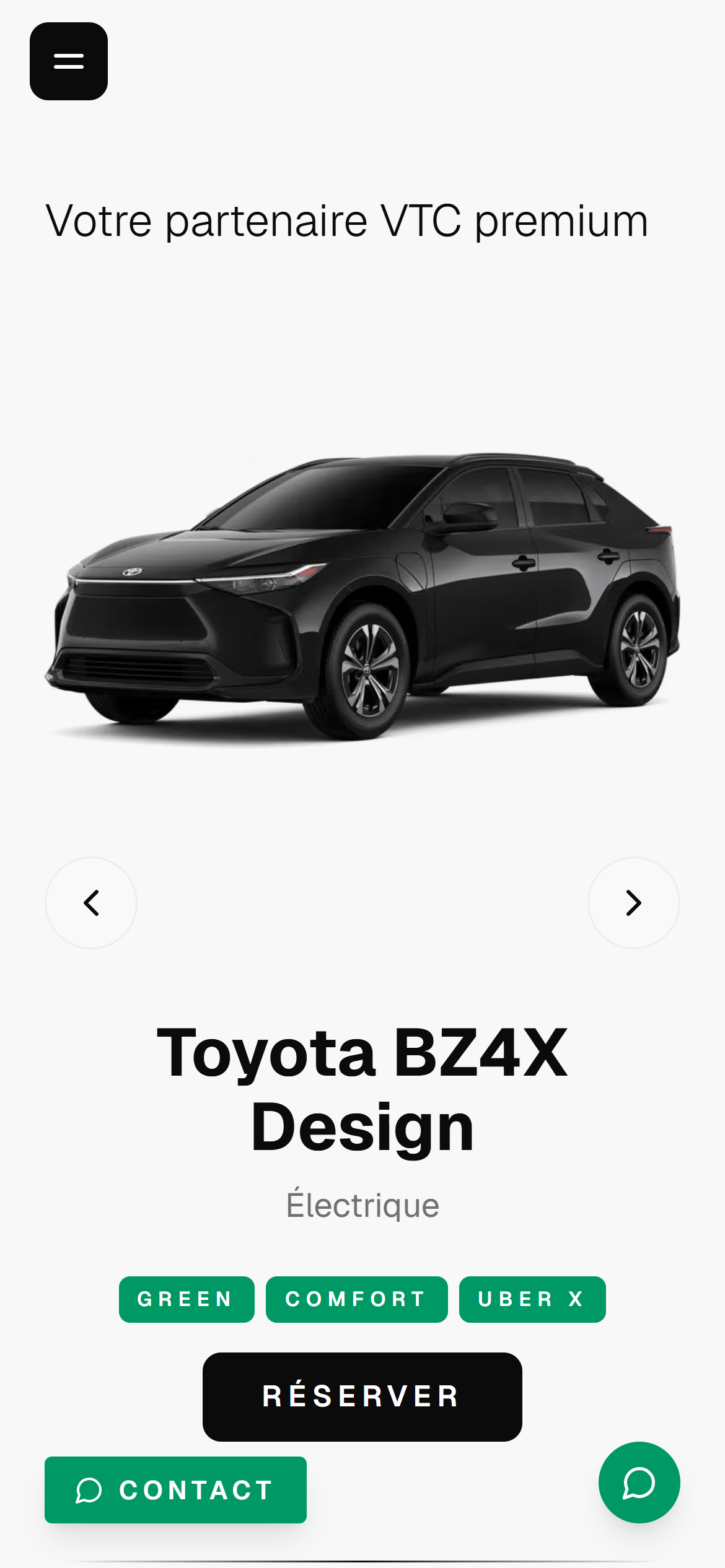Show the previous vehicle
The image size is (725, 1568).
click(91, 902)
